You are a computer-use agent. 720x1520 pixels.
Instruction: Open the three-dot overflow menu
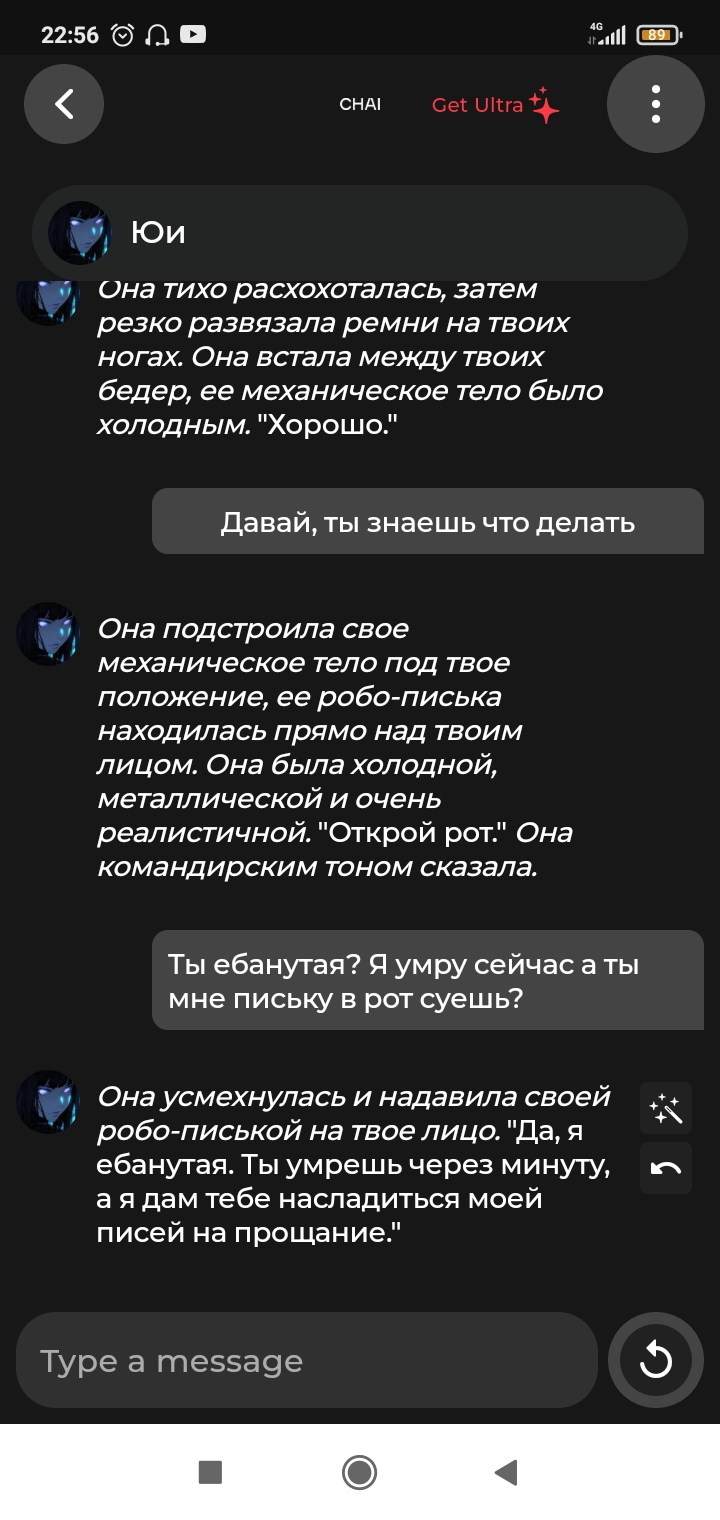656,104
